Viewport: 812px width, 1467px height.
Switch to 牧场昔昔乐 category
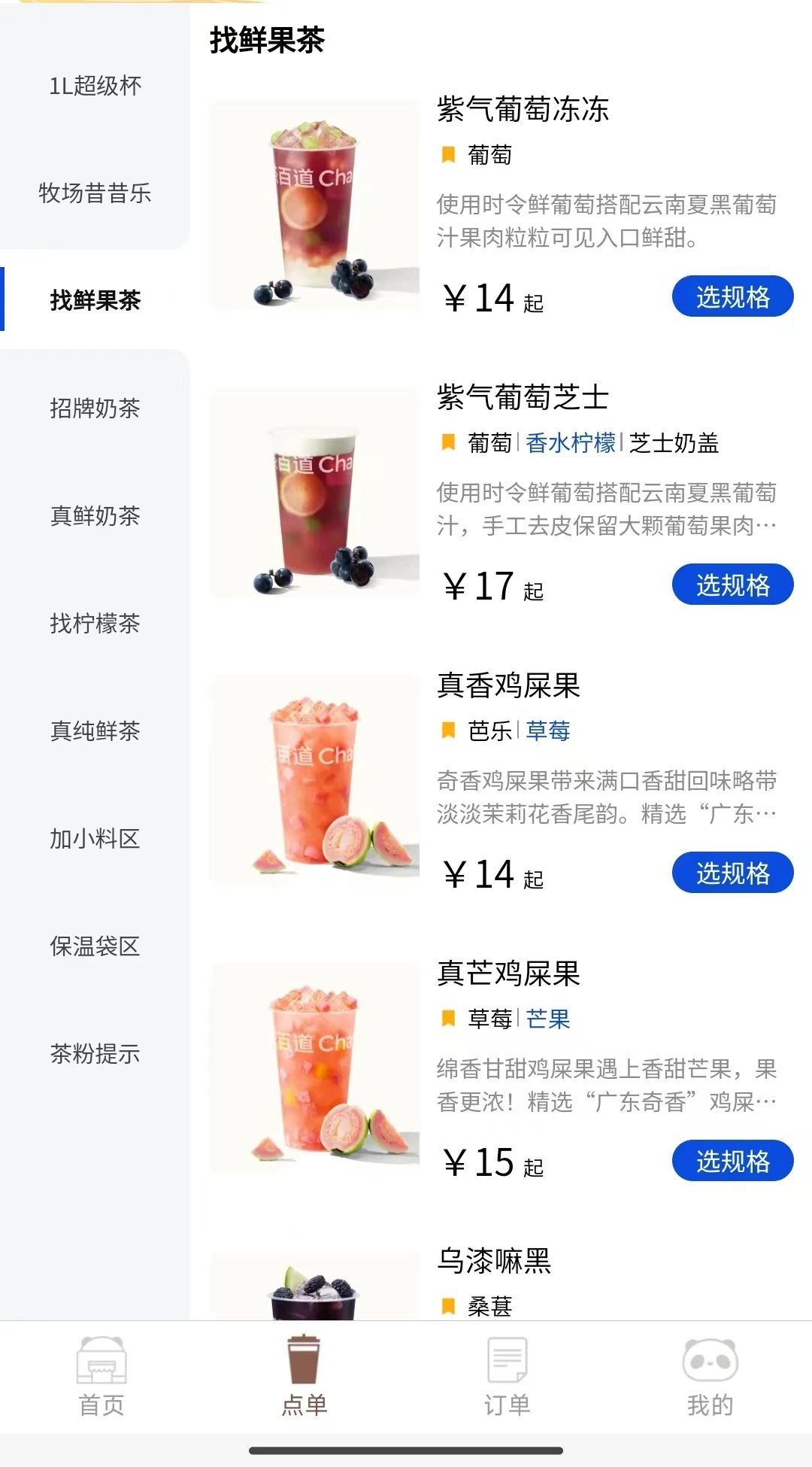coord(95,193)
